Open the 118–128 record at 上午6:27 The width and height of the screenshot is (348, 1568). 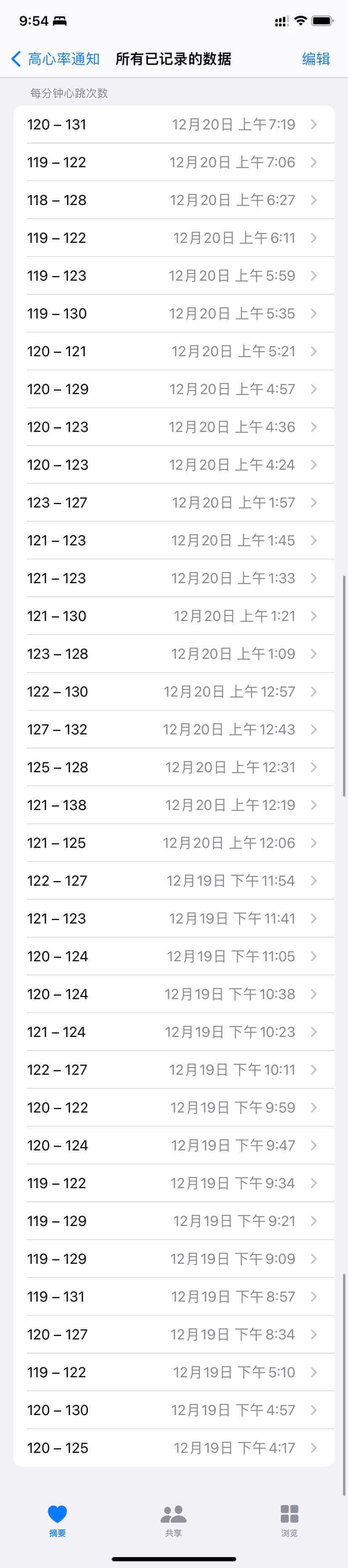pos(174,200)
